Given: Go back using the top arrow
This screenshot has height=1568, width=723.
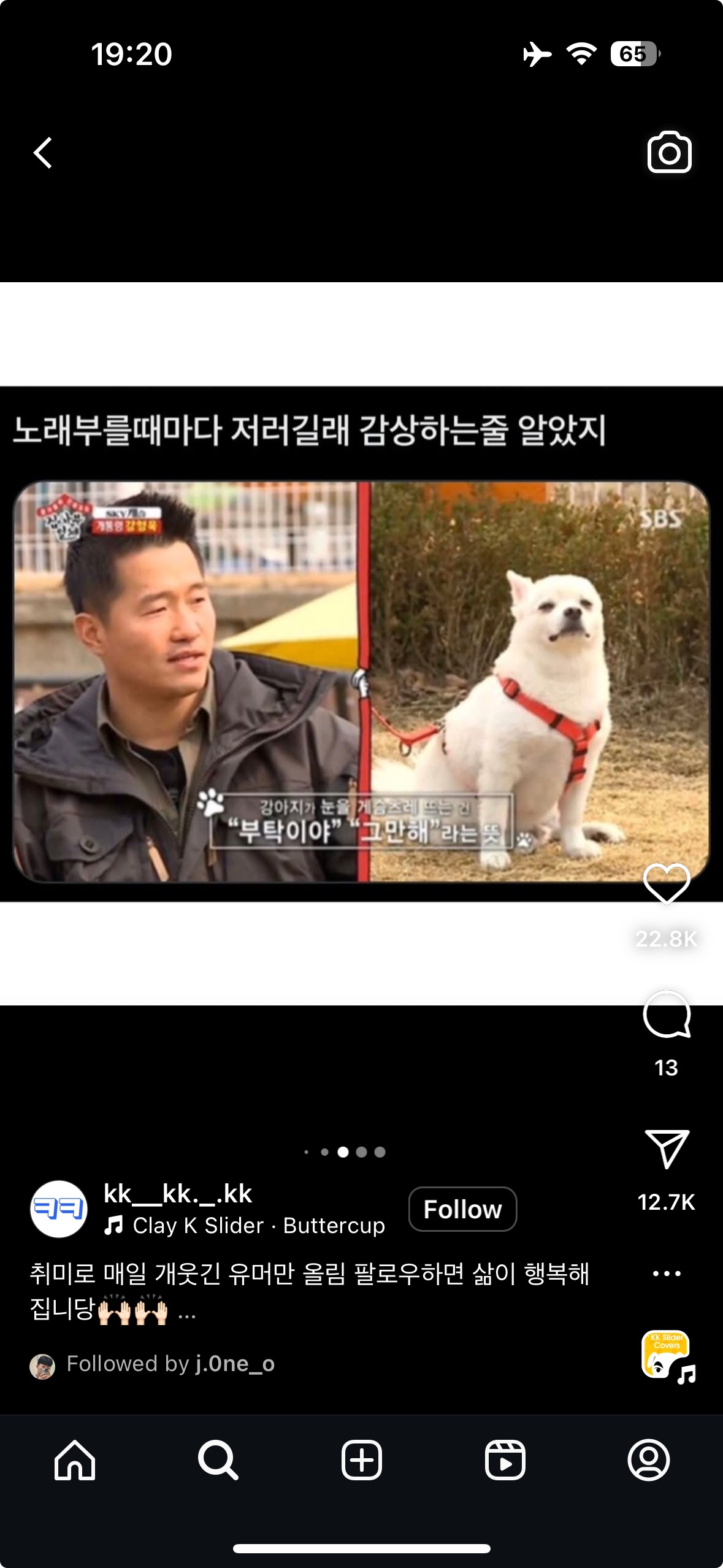Looking at the screenshot, I should tap(42, 153).
